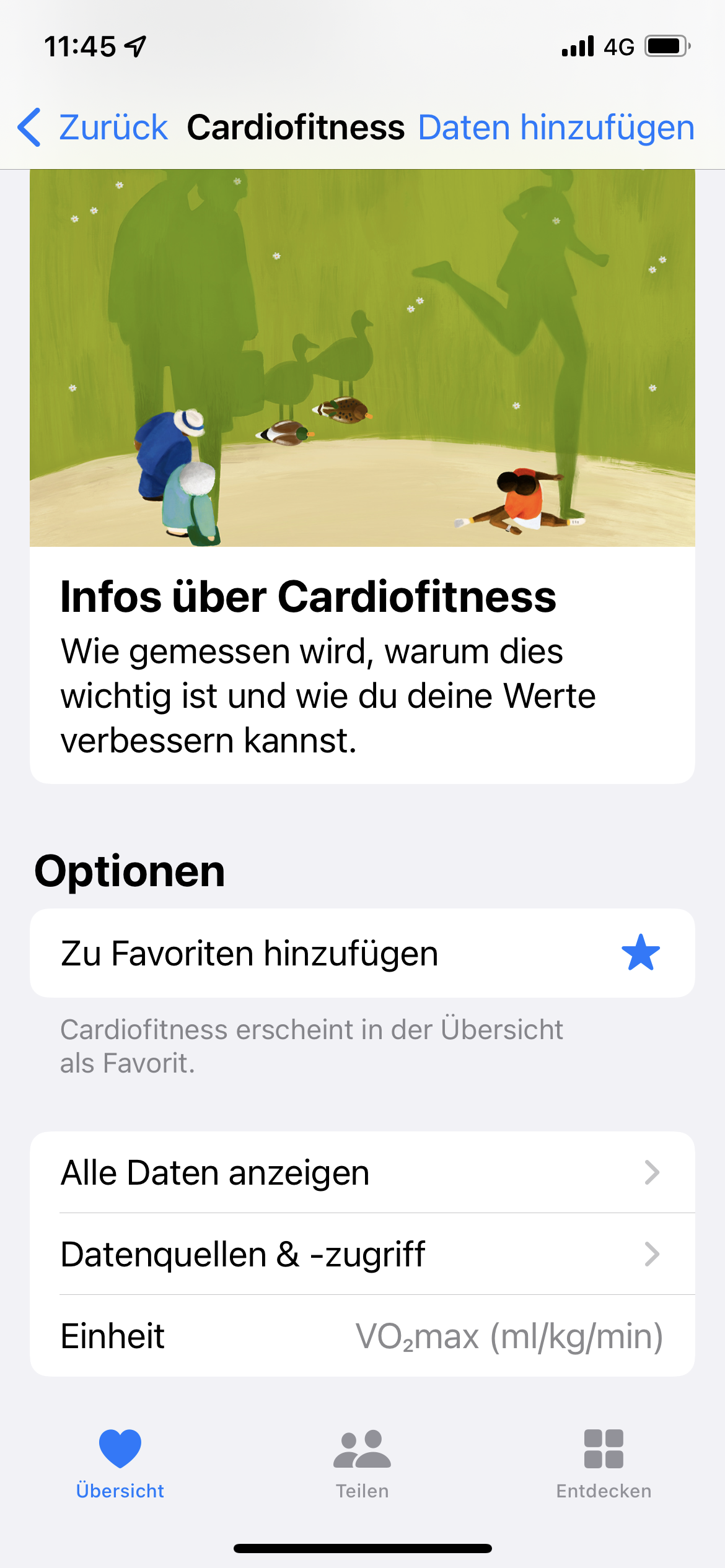Go back with the Zurück button
725x1568 pixels.
pos(93,128)
